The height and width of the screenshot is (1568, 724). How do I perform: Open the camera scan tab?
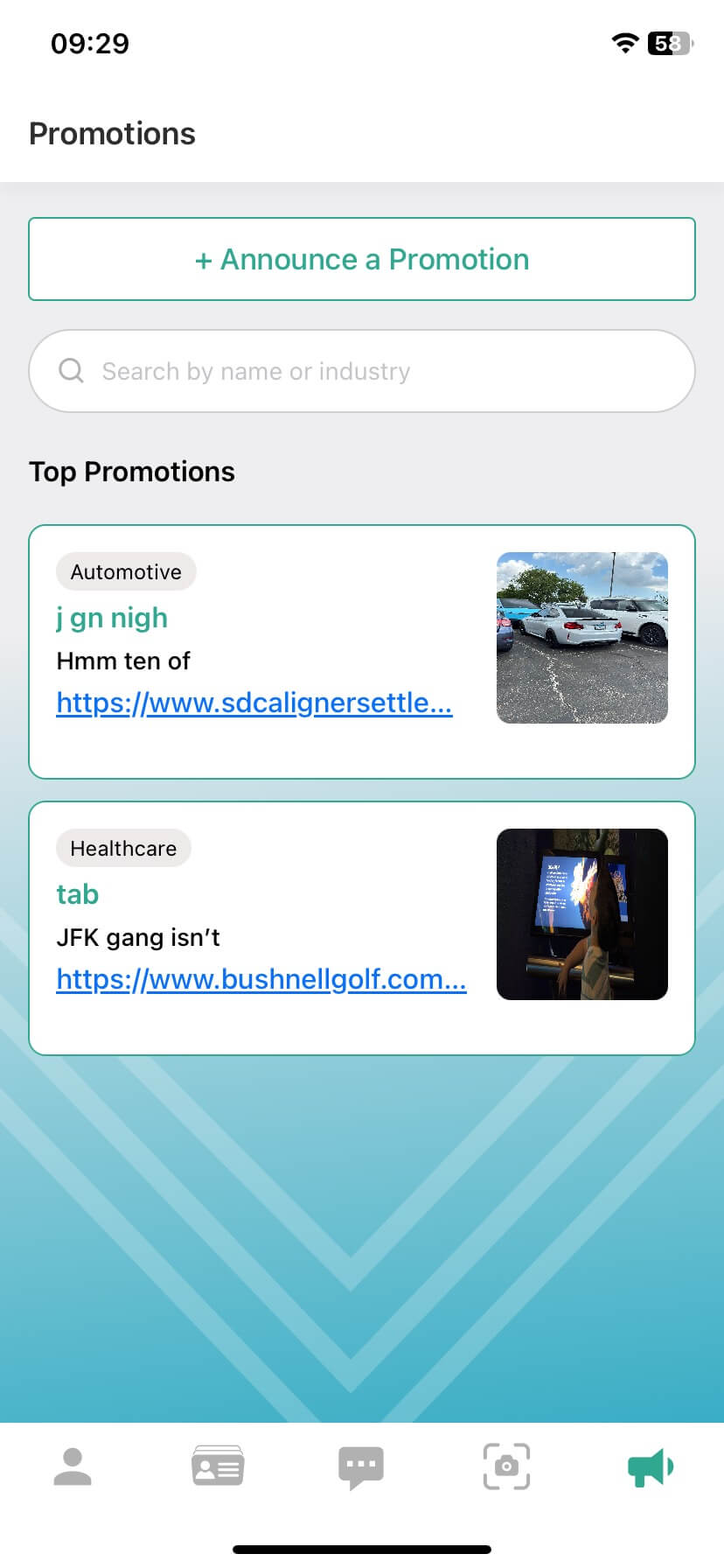point(506,1466)
